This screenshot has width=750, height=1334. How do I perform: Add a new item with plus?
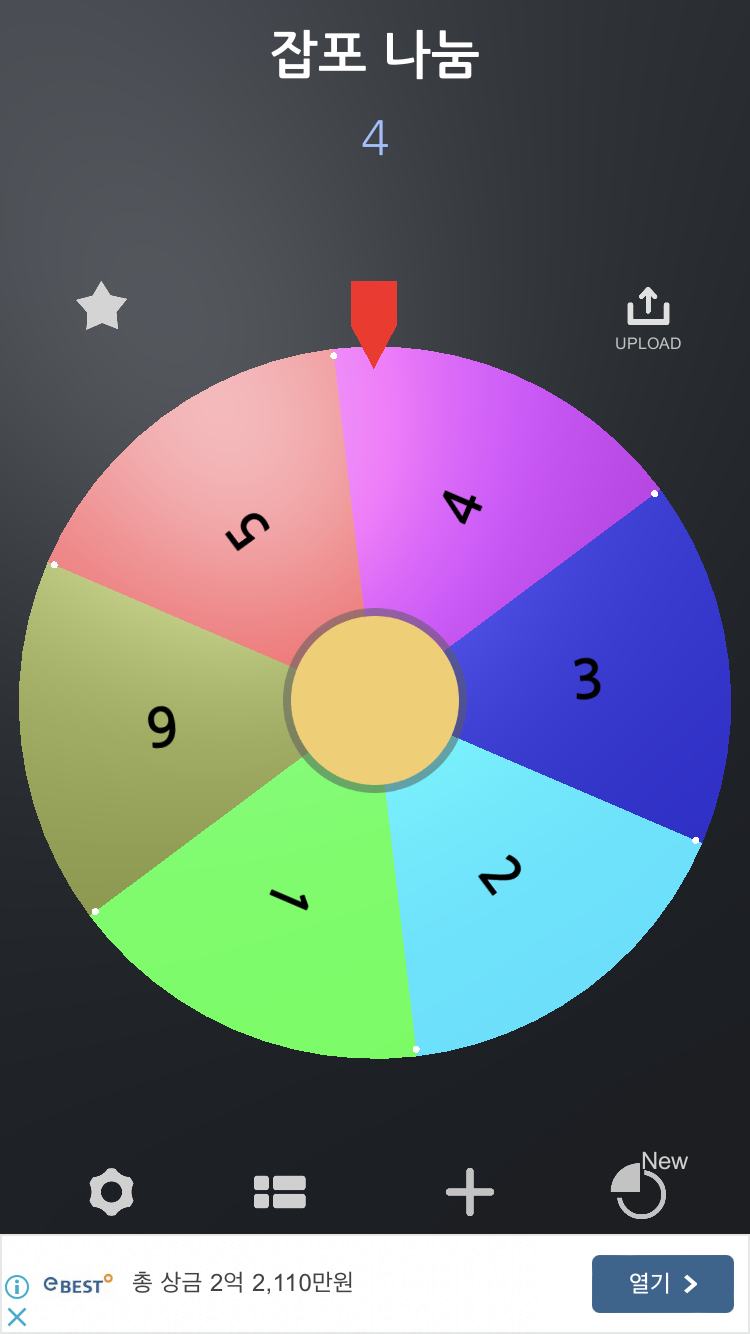[470, 1192]
